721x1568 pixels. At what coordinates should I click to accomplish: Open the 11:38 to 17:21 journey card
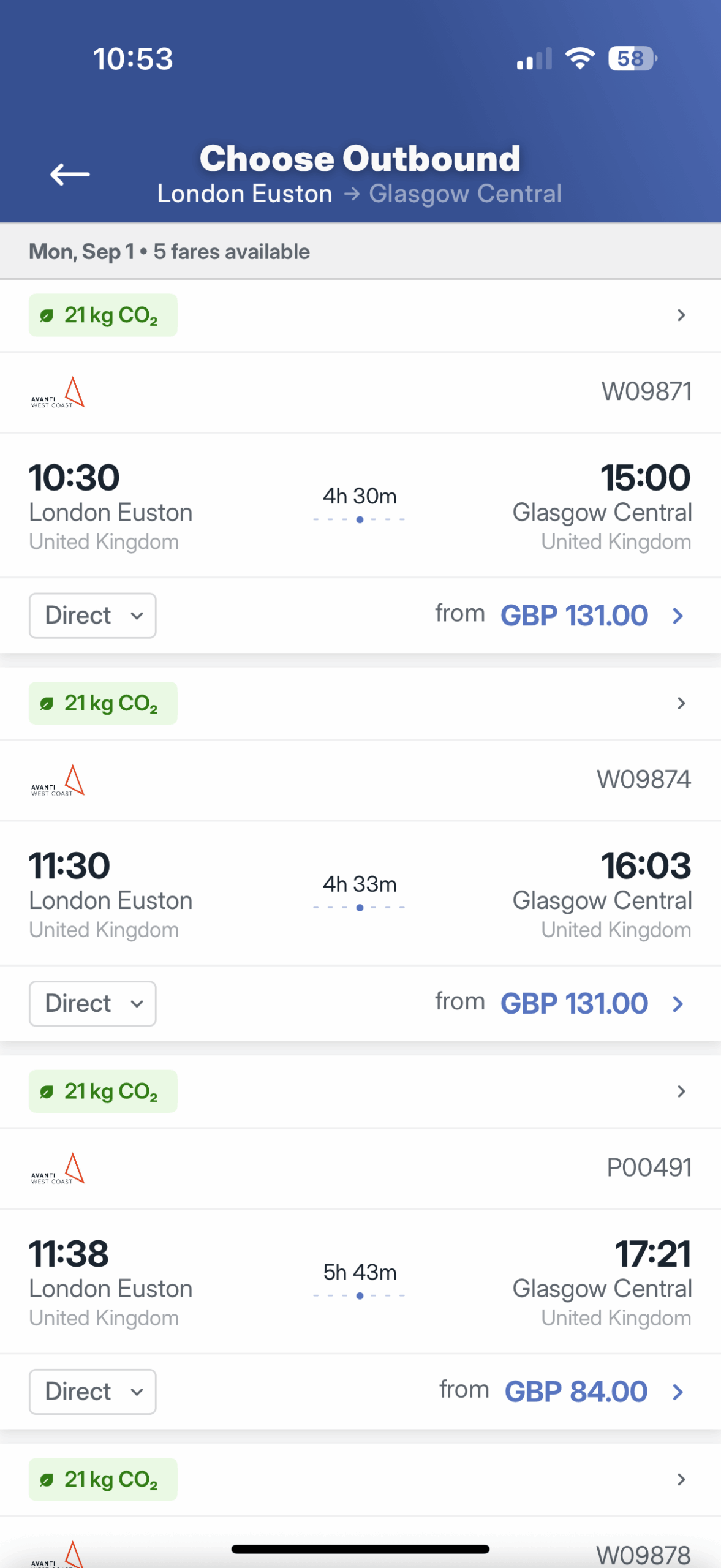[360, 1281]
